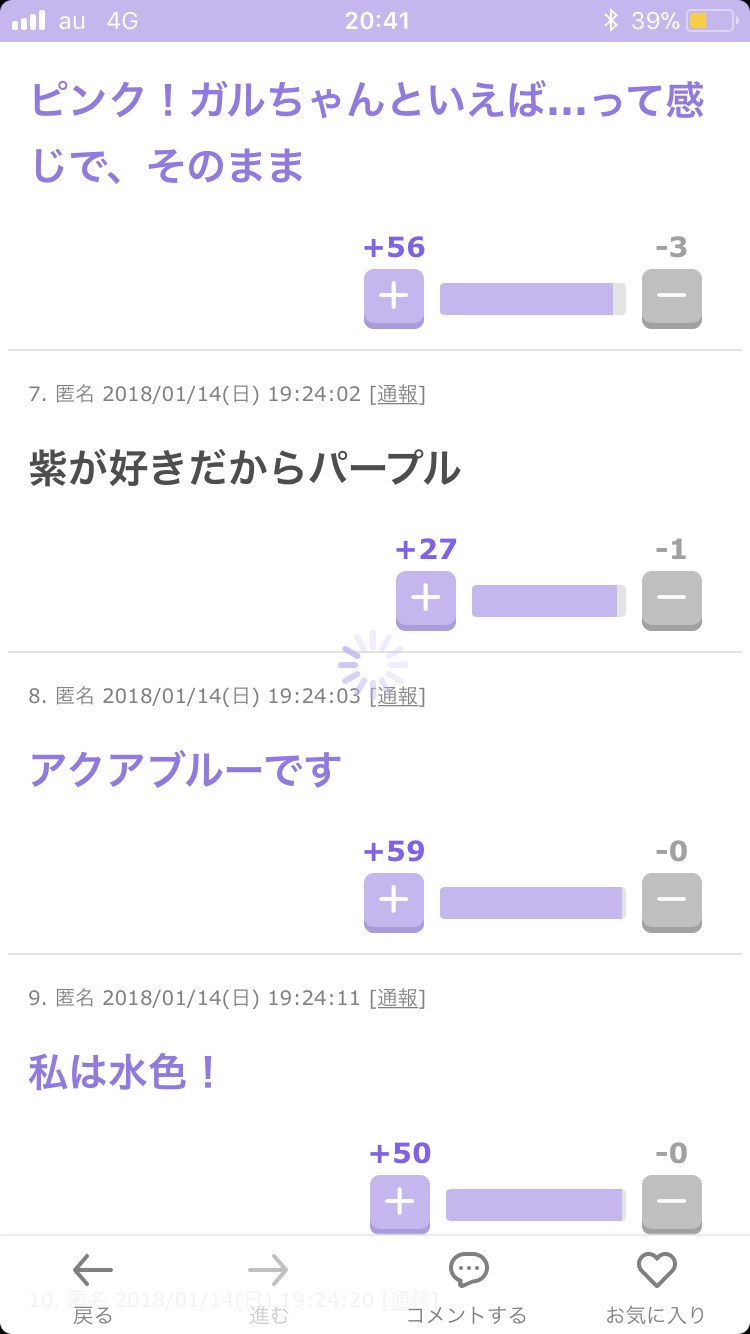The height and width of the screenshot is (1334, 750).
Task: Upvote the アクアブルーです comment
Action: [x=394, y=902]
